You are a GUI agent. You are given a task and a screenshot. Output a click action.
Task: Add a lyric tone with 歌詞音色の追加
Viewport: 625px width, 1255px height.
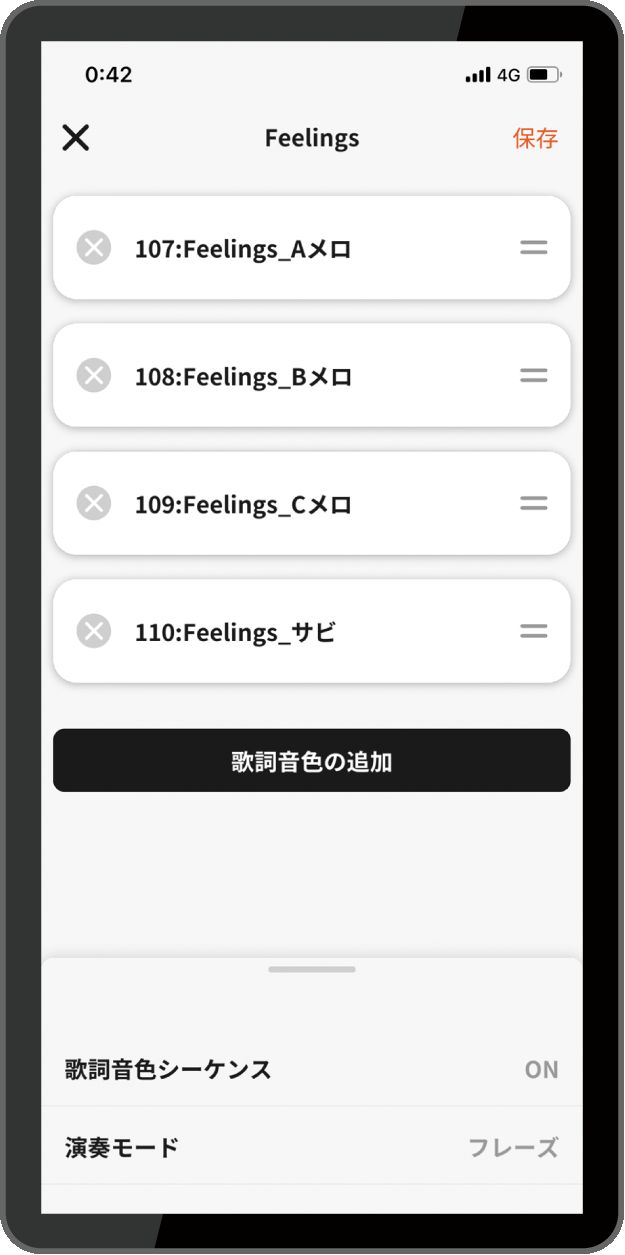coord(312,762)
